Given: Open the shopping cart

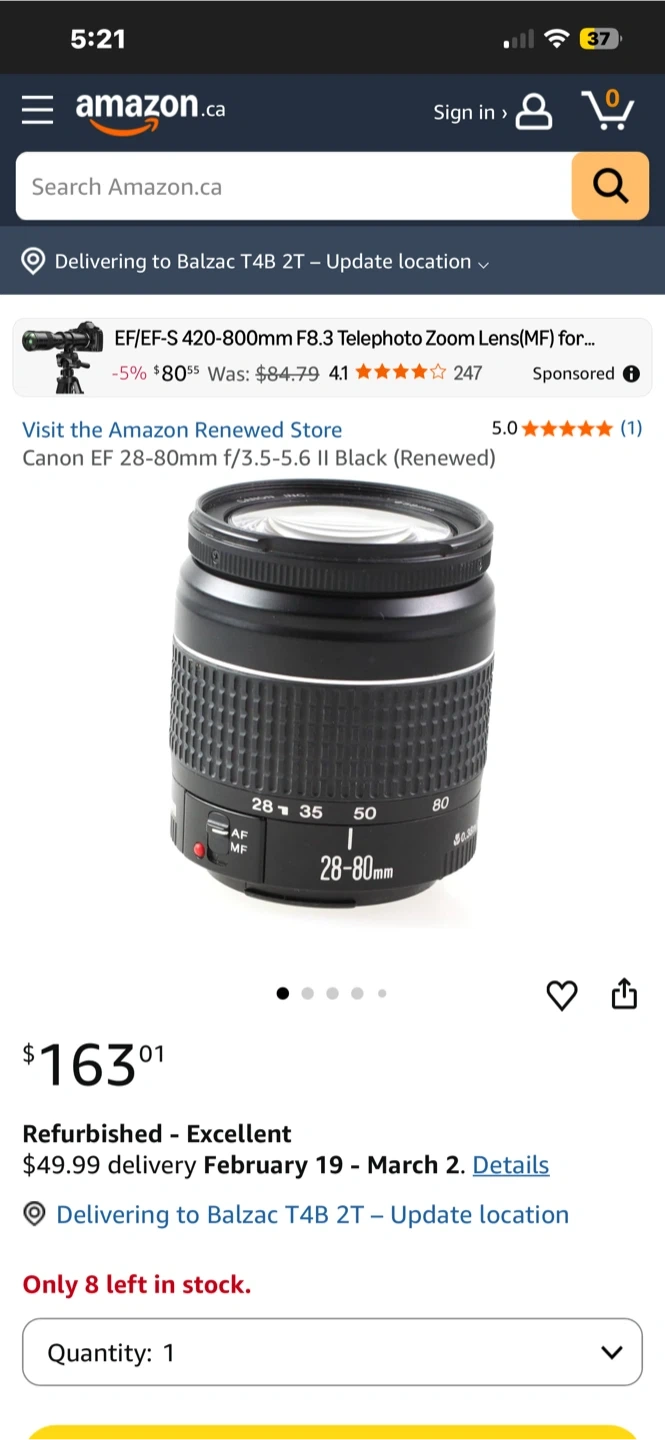Looking at the screenshot, I should click(608, 110).
